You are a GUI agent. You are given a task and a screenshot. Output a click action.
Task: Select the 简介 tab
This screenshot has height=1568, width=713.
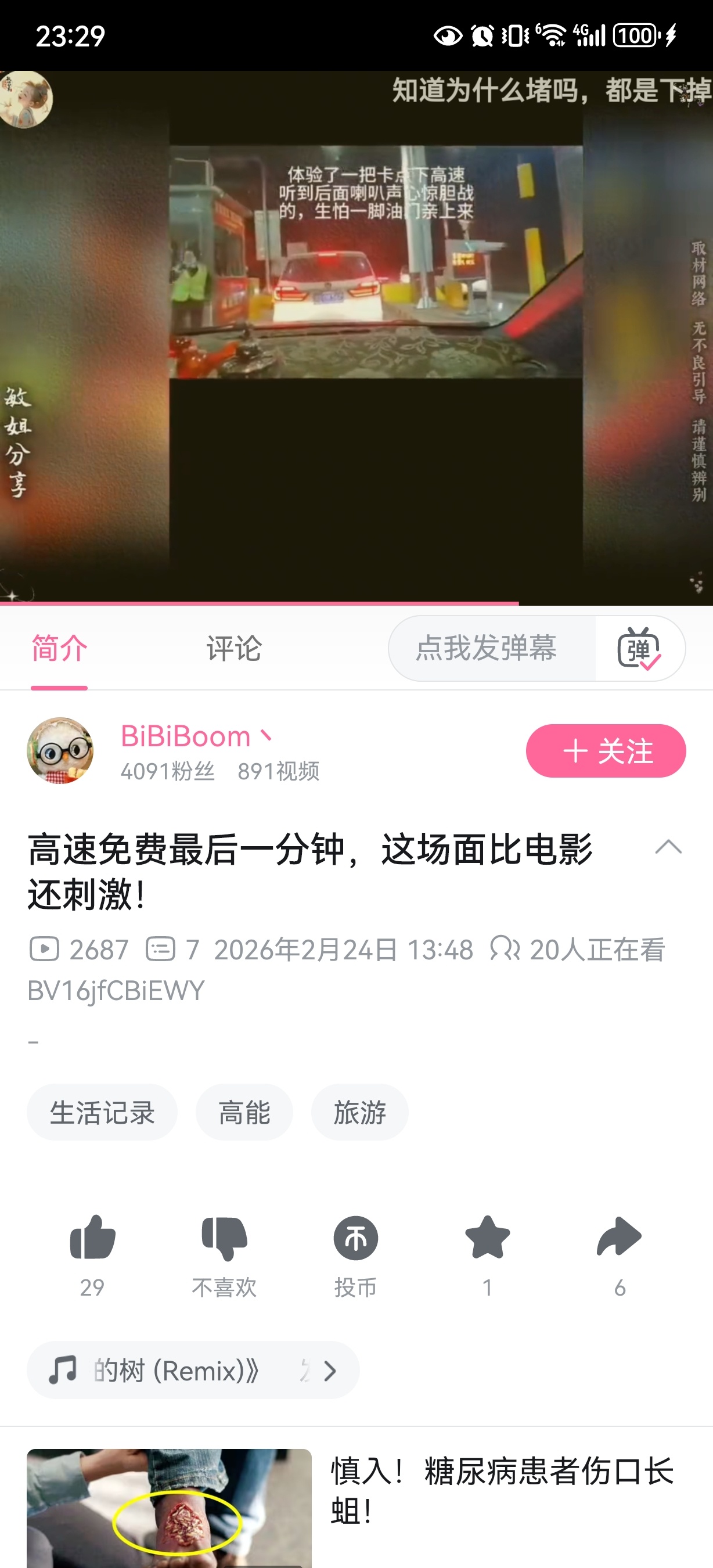tap(59, 648)
